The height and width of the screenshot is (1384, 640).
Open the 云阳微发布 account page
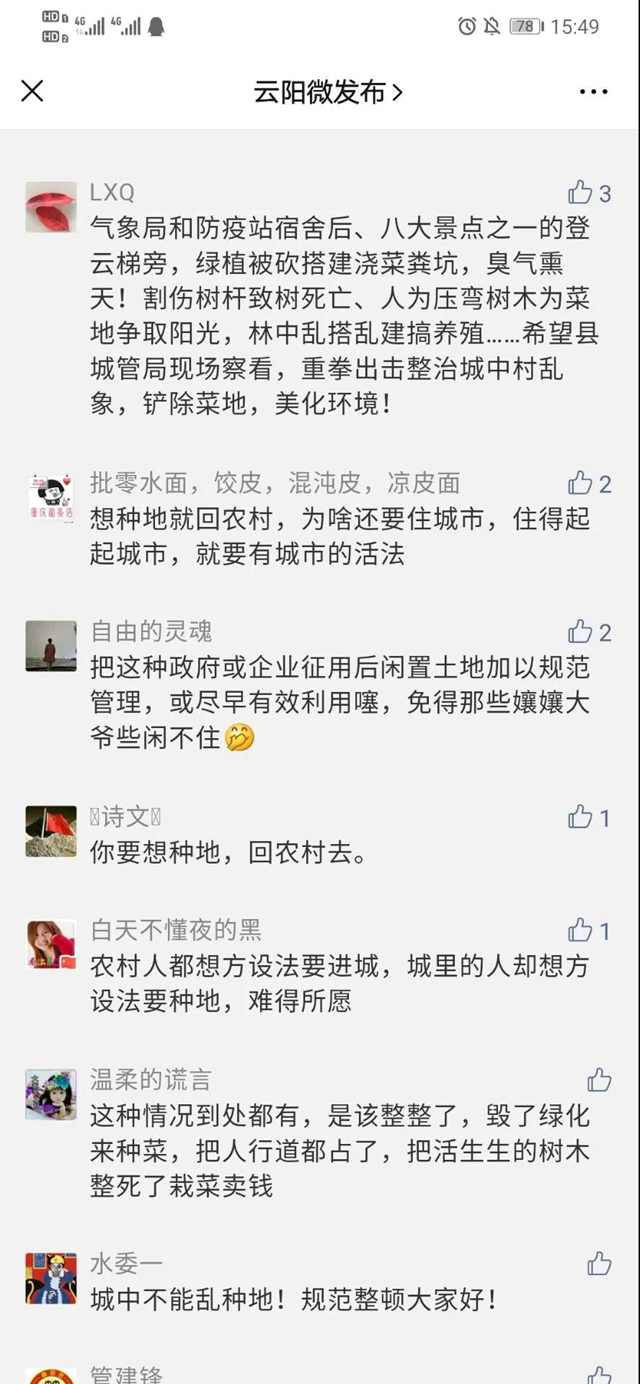pos(328,93)
